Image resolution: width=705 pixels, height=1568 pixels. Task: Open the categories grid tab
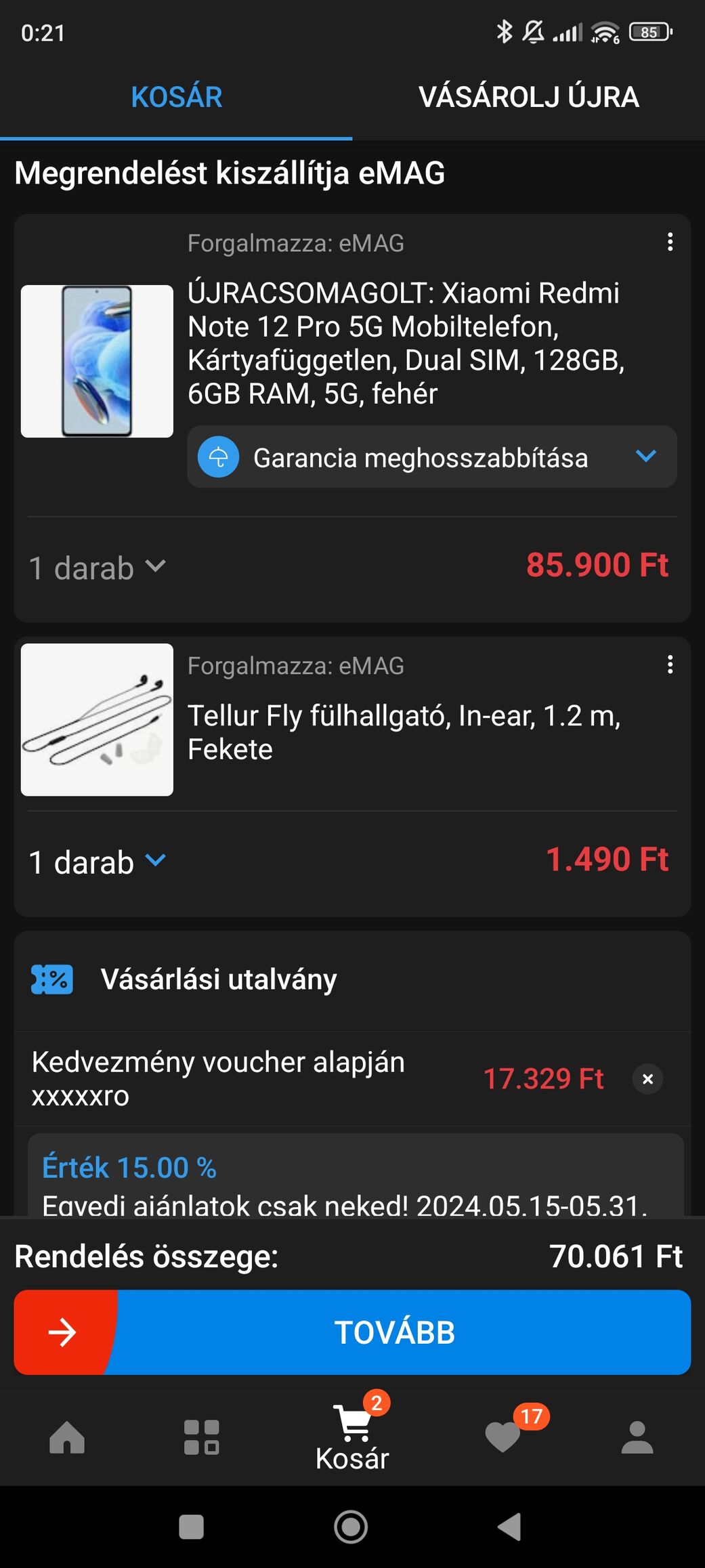pyautogui.click(x=201, y=1437)
